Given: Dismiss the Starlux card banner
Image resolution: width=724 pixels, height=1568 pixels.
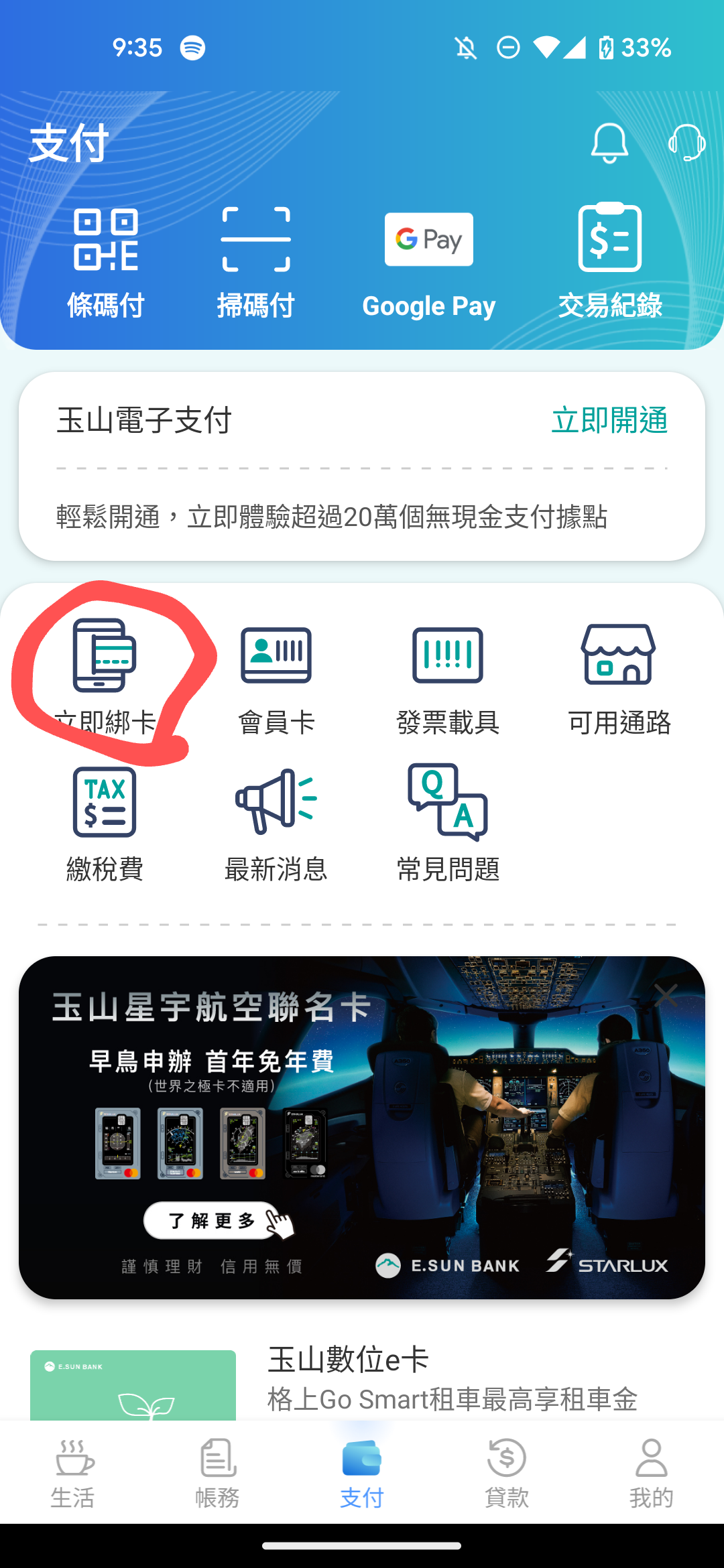Looking at the screenshot, I should point(666,995).
